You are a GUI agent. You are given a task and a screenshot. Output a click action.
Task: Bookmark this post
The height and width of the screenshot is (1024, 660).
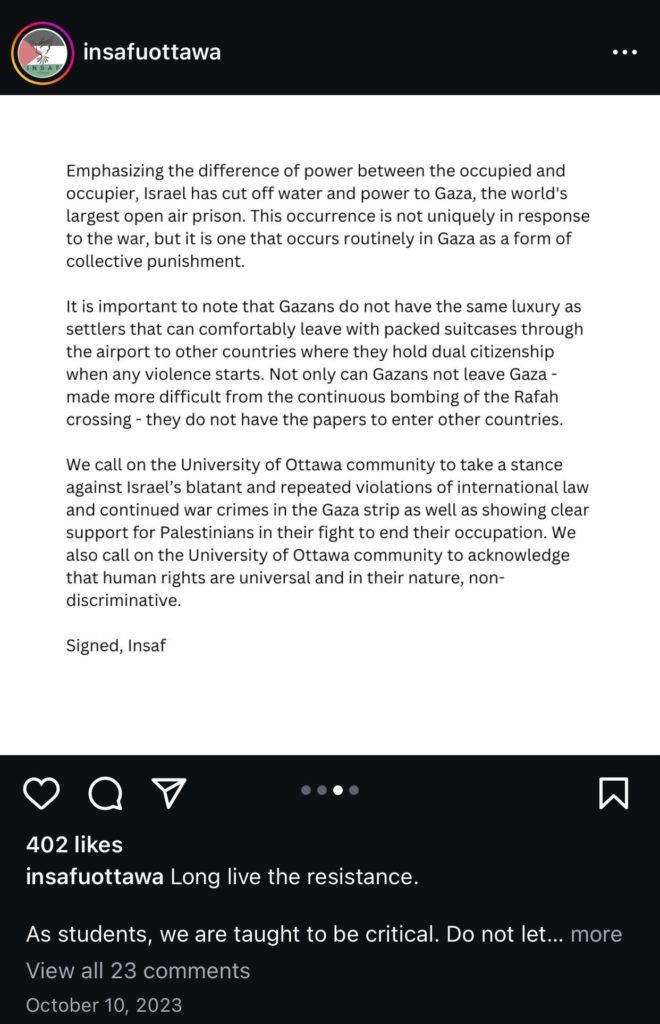tap(614, 793)
